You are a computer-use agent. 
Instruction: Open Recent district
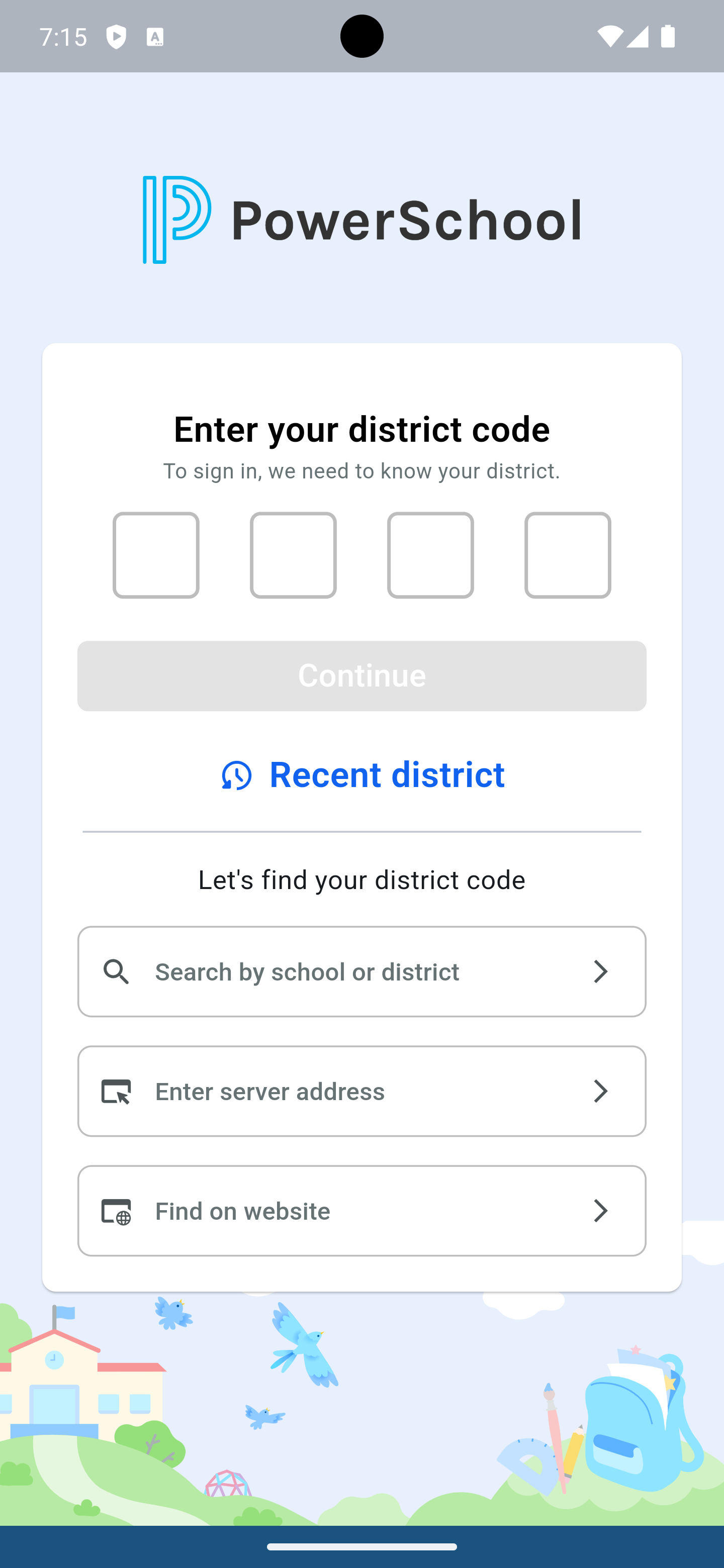pos(363,775)
